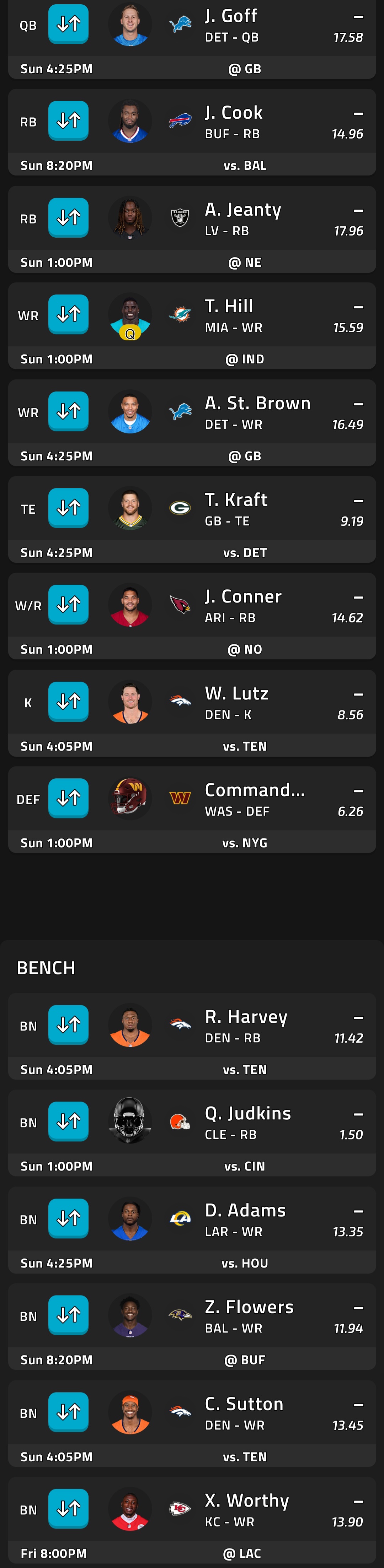Move A. Jeanty using his swap button

point(68,217)
